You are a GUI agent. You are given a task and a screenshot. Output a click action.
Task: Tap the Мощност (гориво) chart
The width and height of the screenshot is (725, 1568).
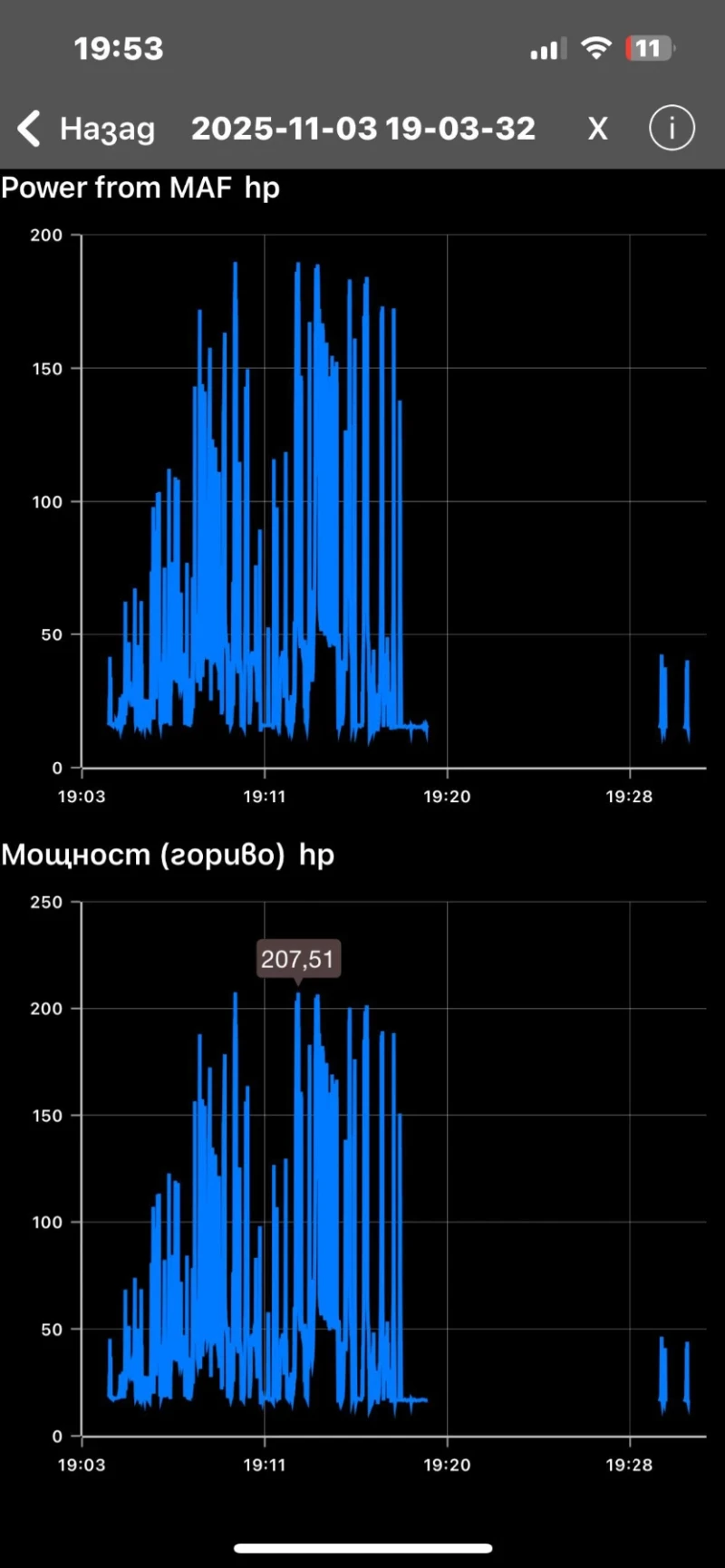393,1169
